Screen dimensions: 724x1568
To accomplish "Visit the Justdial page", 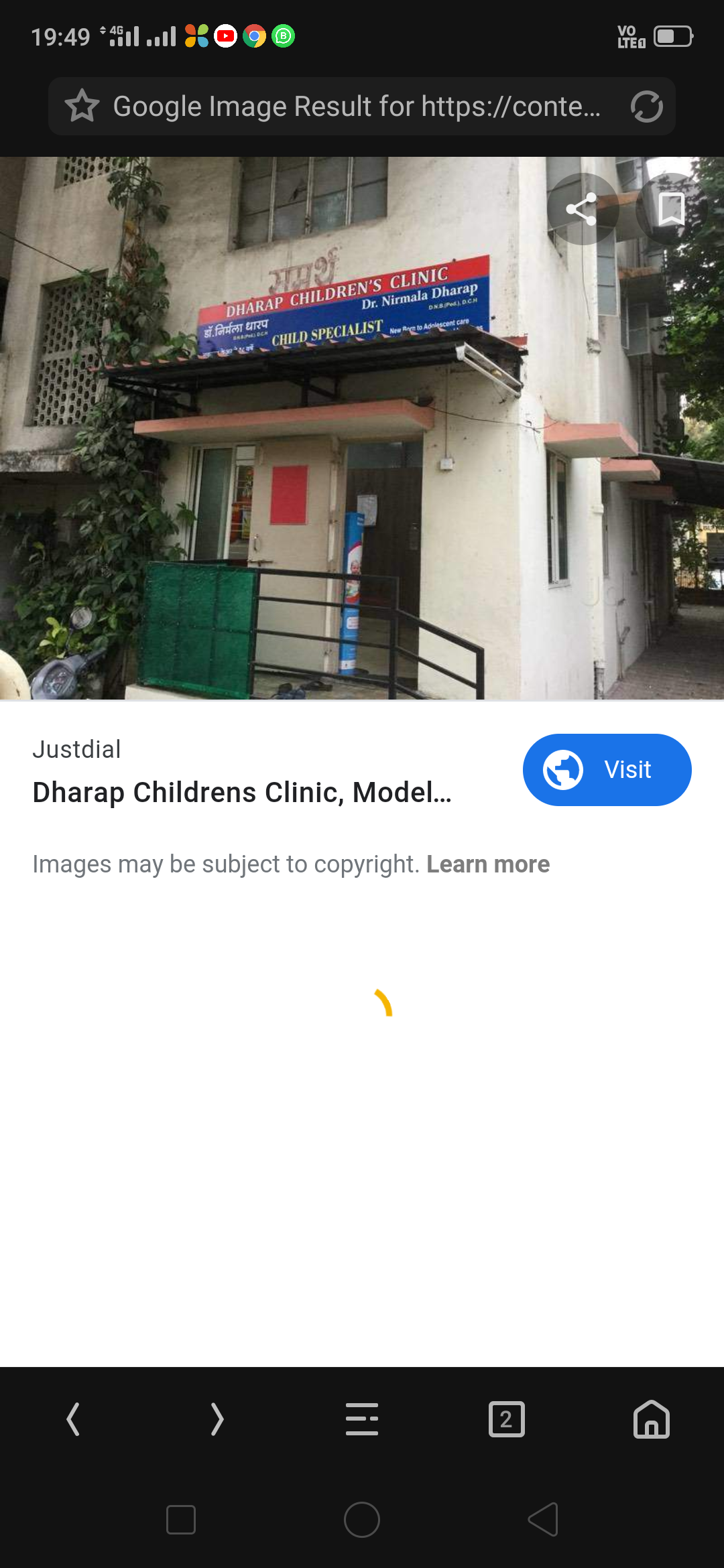I will point(607,770).
